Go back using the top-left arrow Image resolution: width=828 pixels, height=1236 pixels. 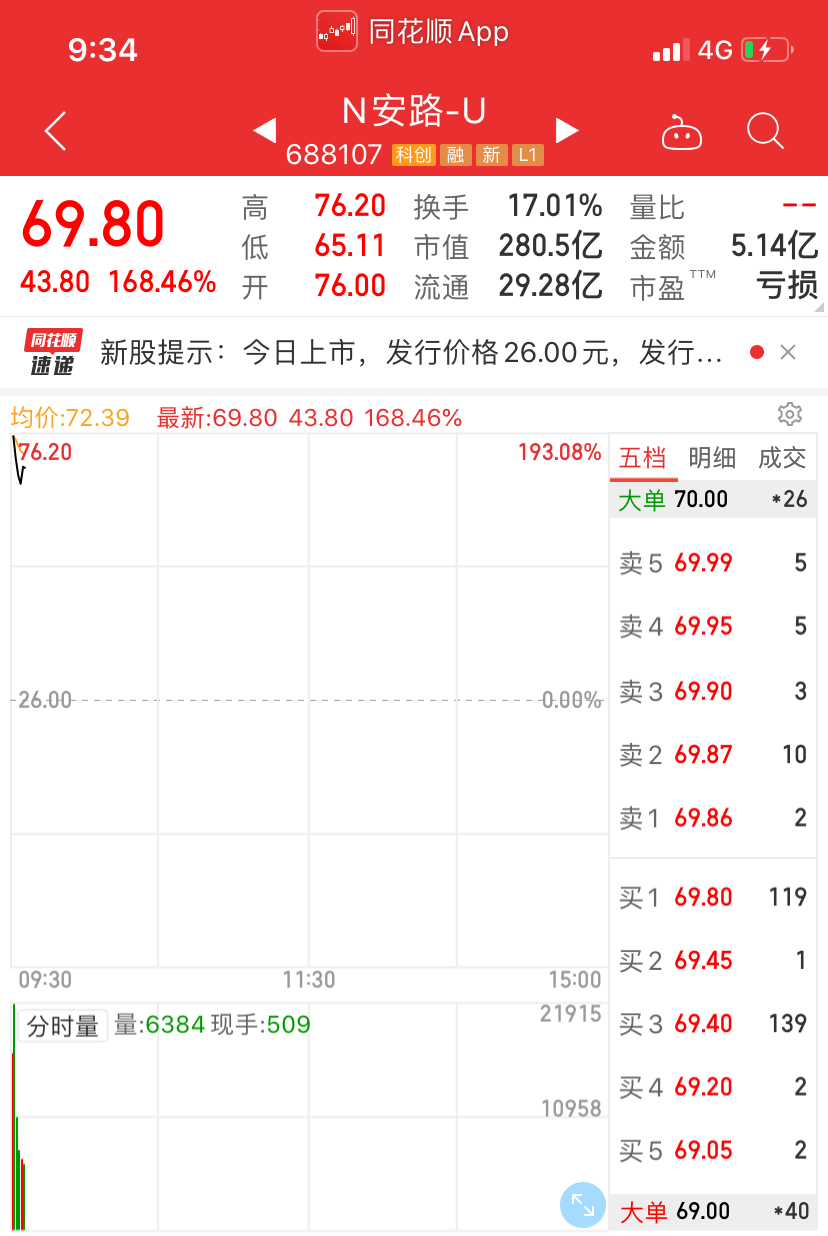[56, 131]
